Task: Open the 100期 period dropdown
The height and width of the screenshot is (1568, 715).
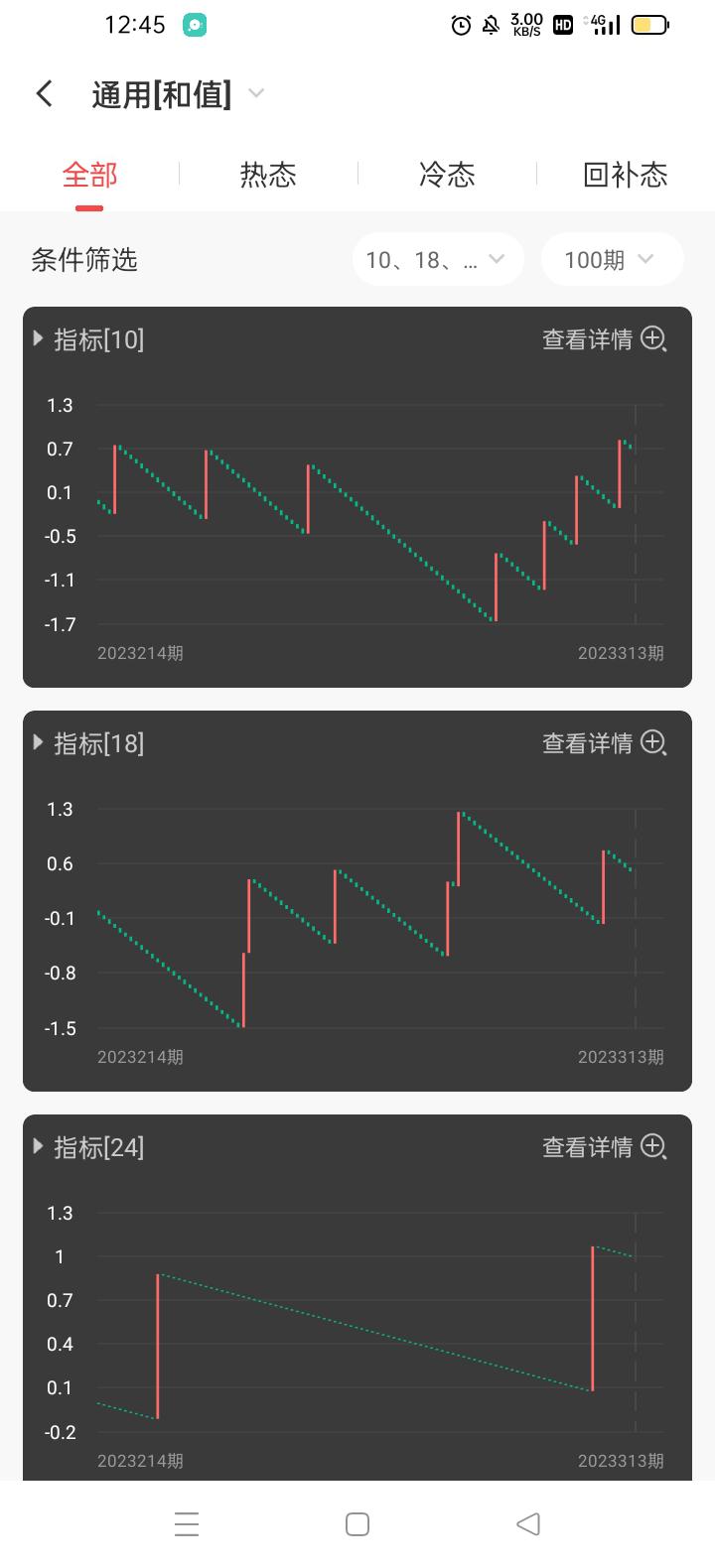Action: pyautogui.click(x=611, y=260)
